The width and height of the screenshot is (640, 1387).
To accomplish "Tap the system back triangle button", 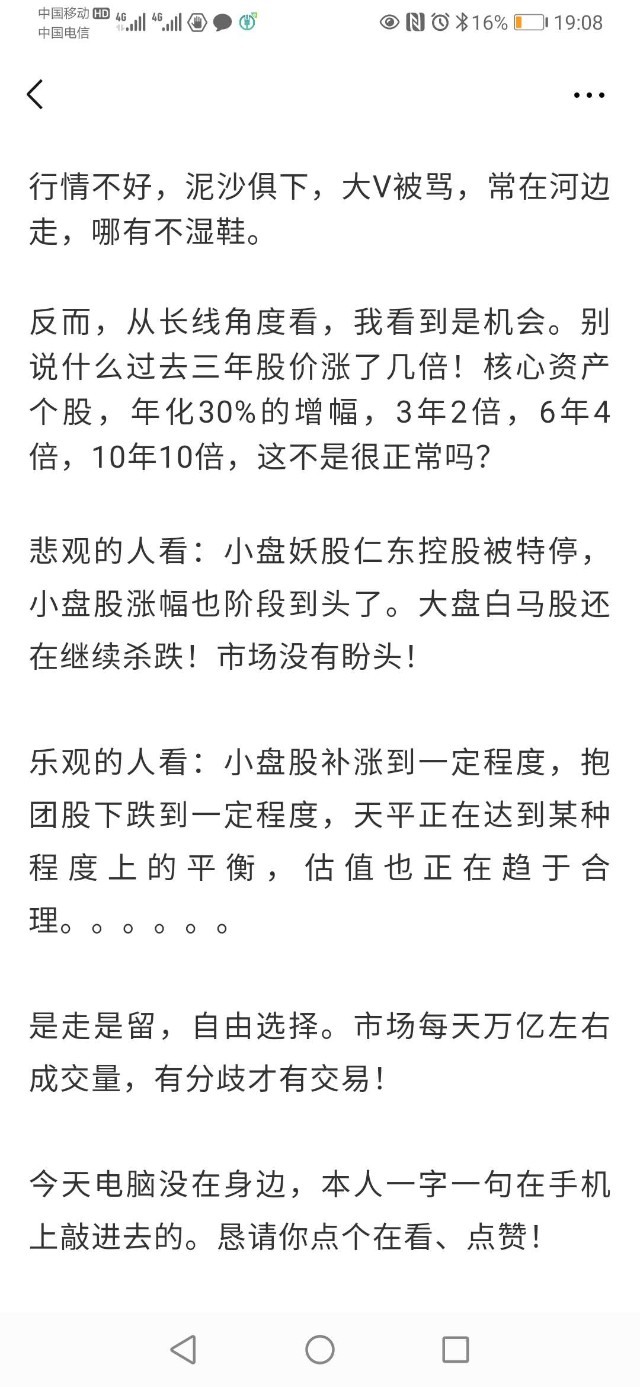I will coord(183,1349).
